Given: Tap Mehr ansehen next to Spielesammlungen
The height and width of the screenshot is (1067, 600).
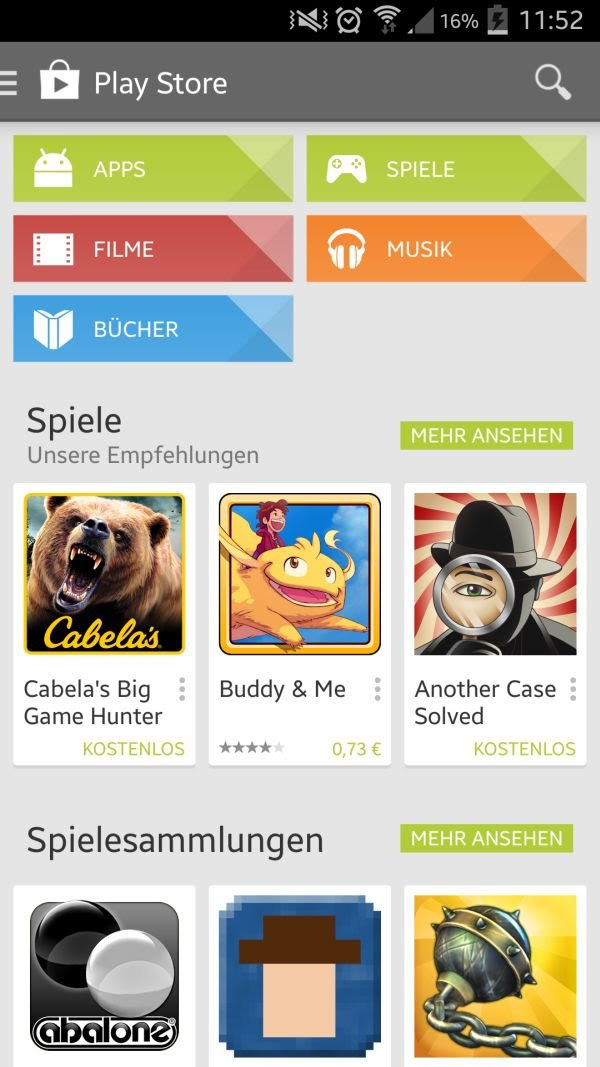Looking at the screenshot, I should (486, 838).
